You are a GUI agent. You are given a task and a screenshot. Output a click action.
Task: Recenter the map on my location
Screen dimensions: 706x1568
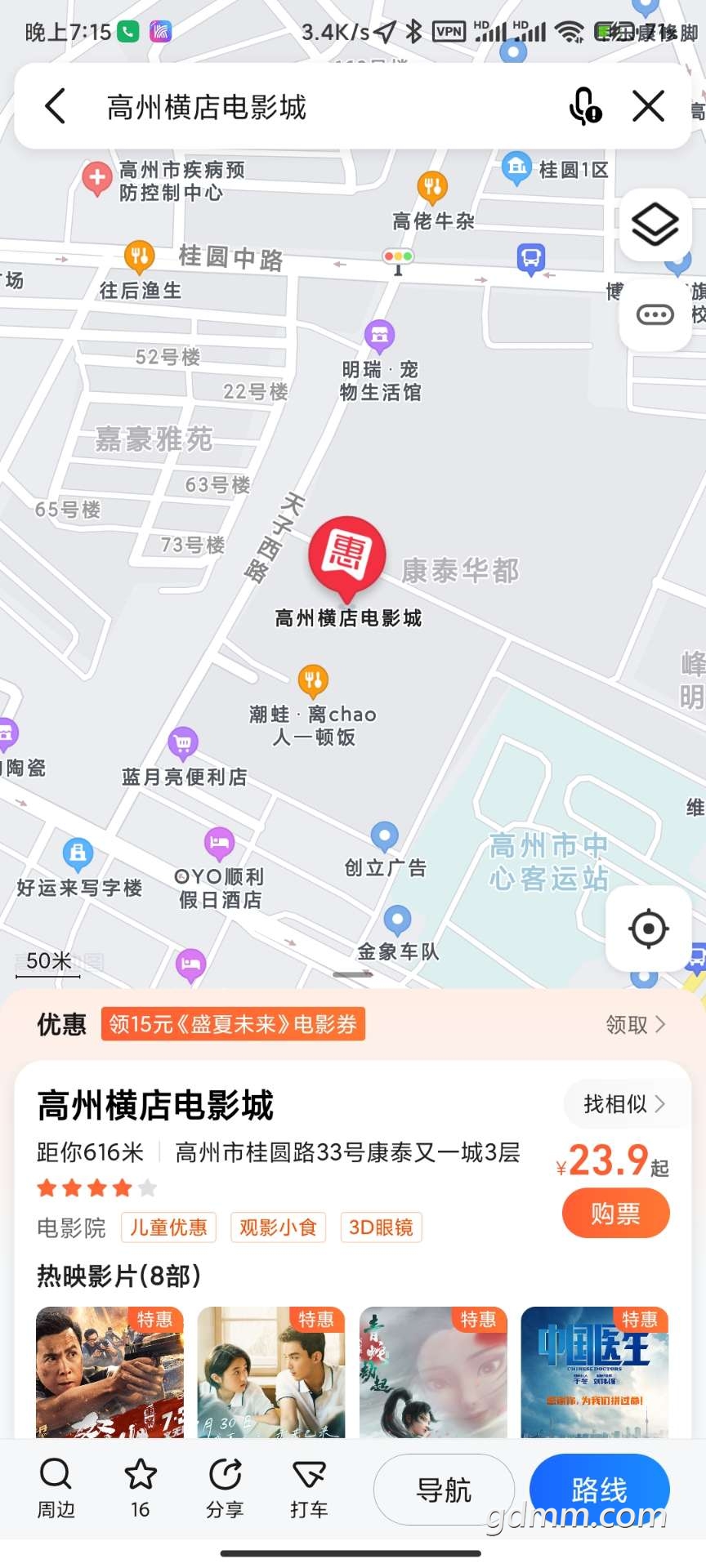[649, 929]
